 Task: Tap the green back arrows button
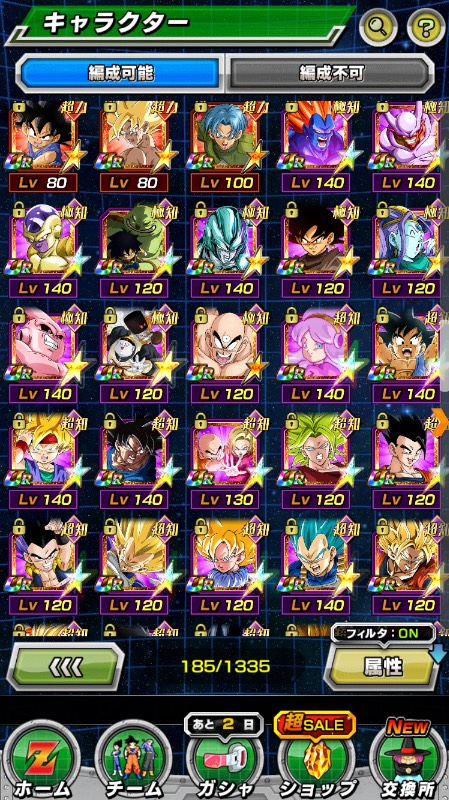(65, 666)
